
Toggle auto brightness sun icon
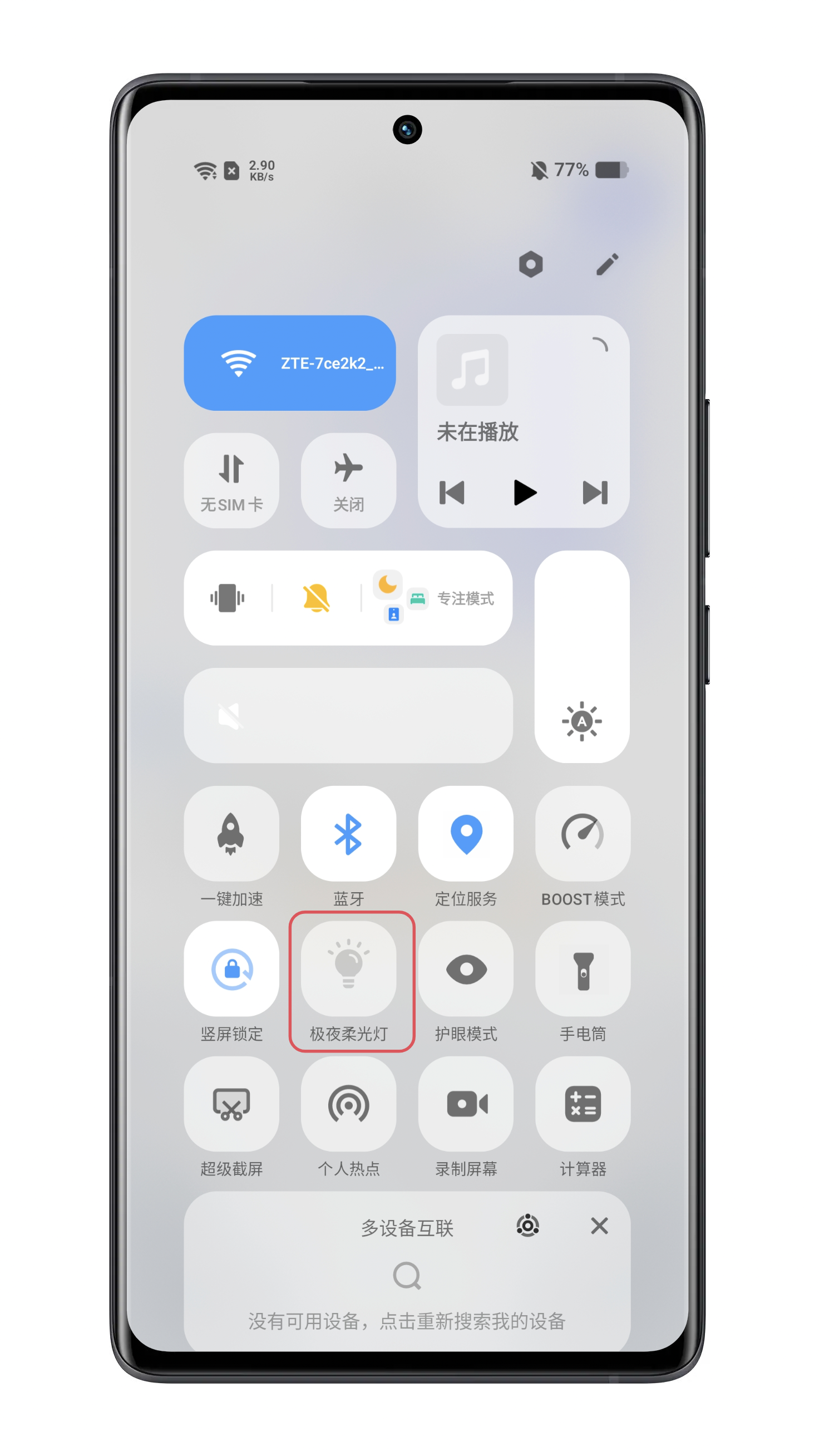click(581, 721)
